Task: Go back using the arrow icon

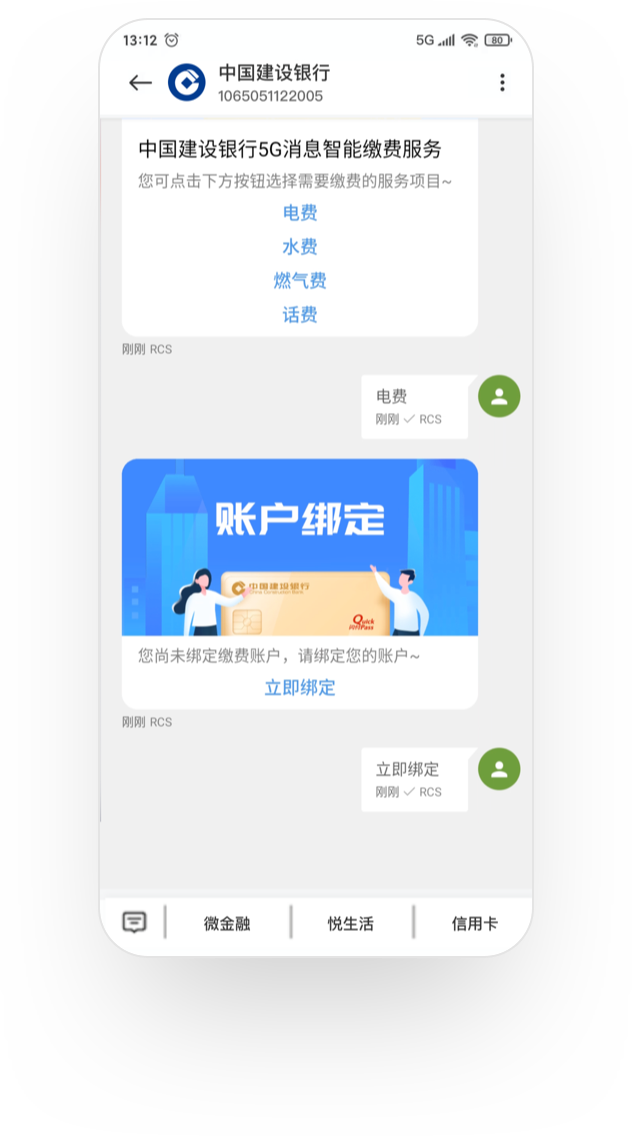Action: (140, 83)
